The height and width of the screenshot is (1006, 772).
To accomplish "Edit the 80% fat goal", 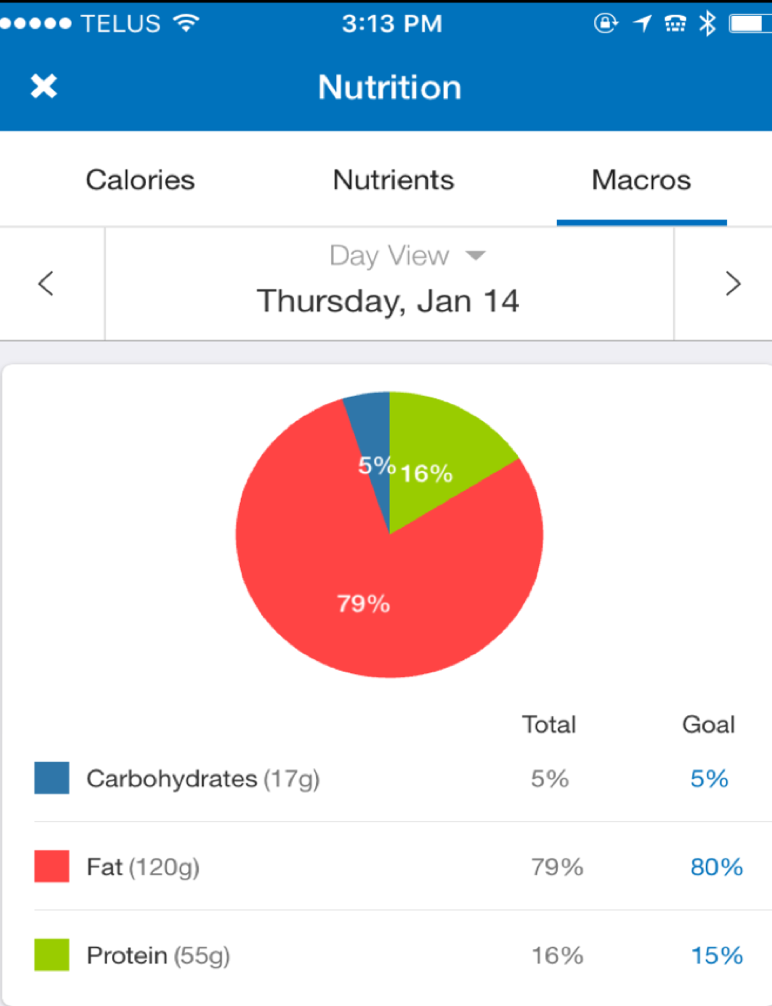I will (716, 866).
